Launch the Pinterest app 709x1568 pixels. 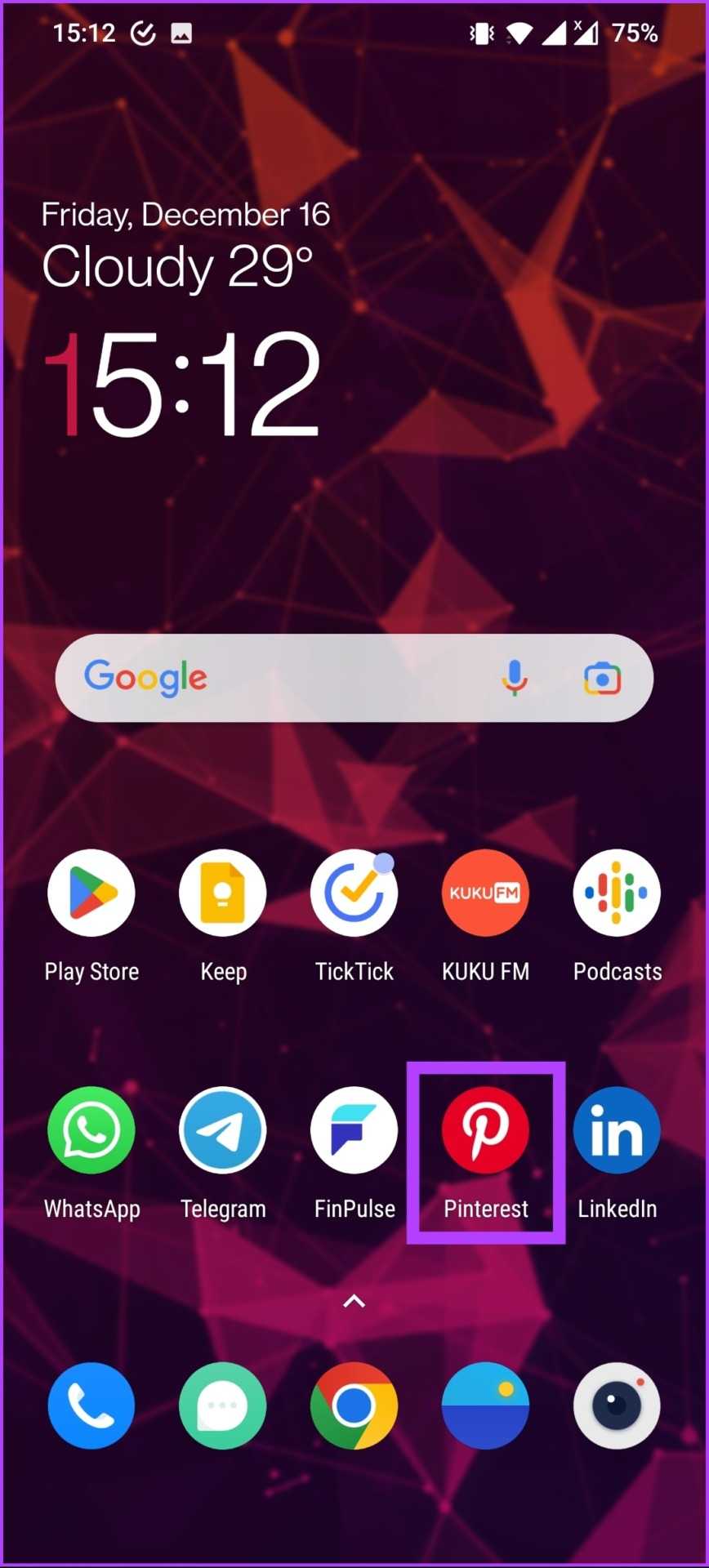click(x=485, y=1130)
